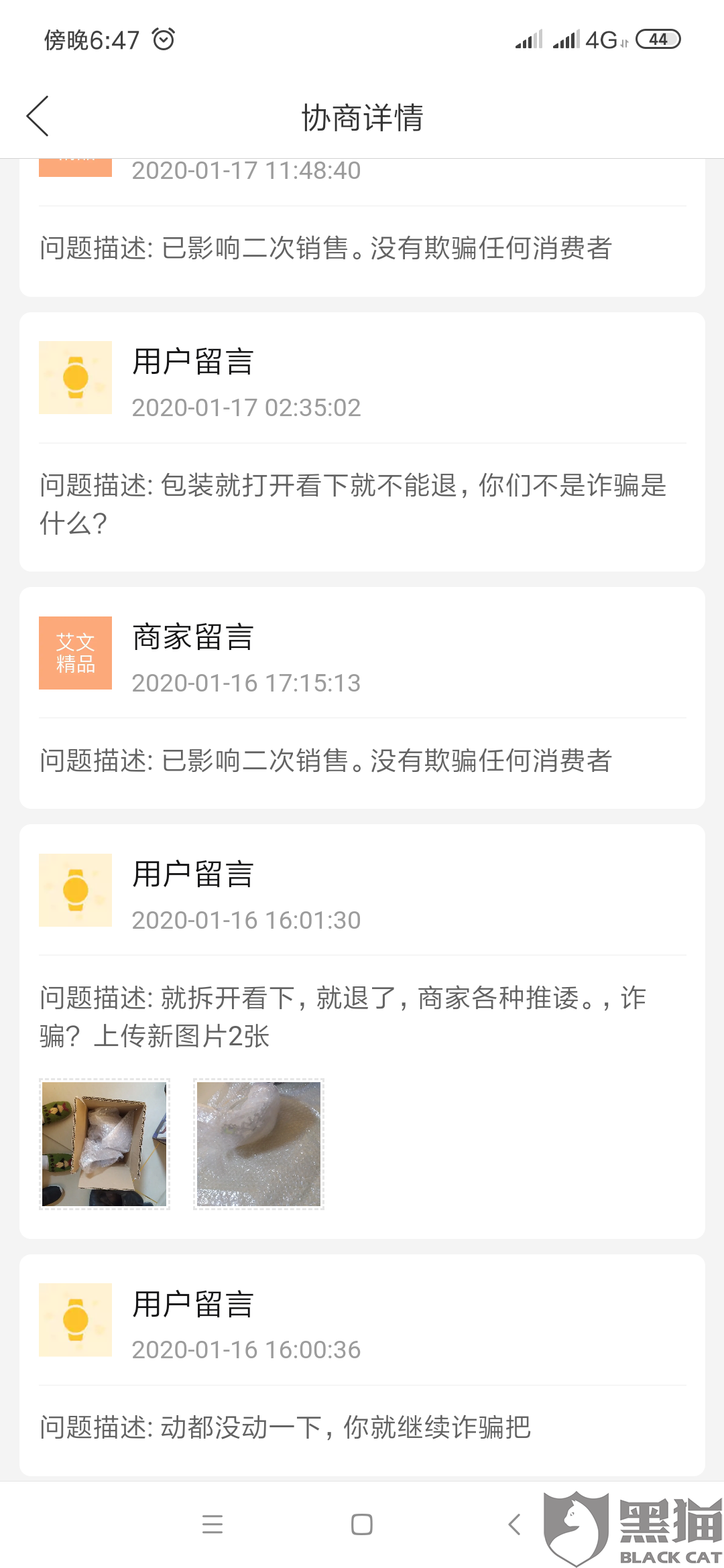This screenshot has width=724, height=1568.
Task: Open the system recent apps menu
Action: pyautogui.click(x=213, y=1524)
